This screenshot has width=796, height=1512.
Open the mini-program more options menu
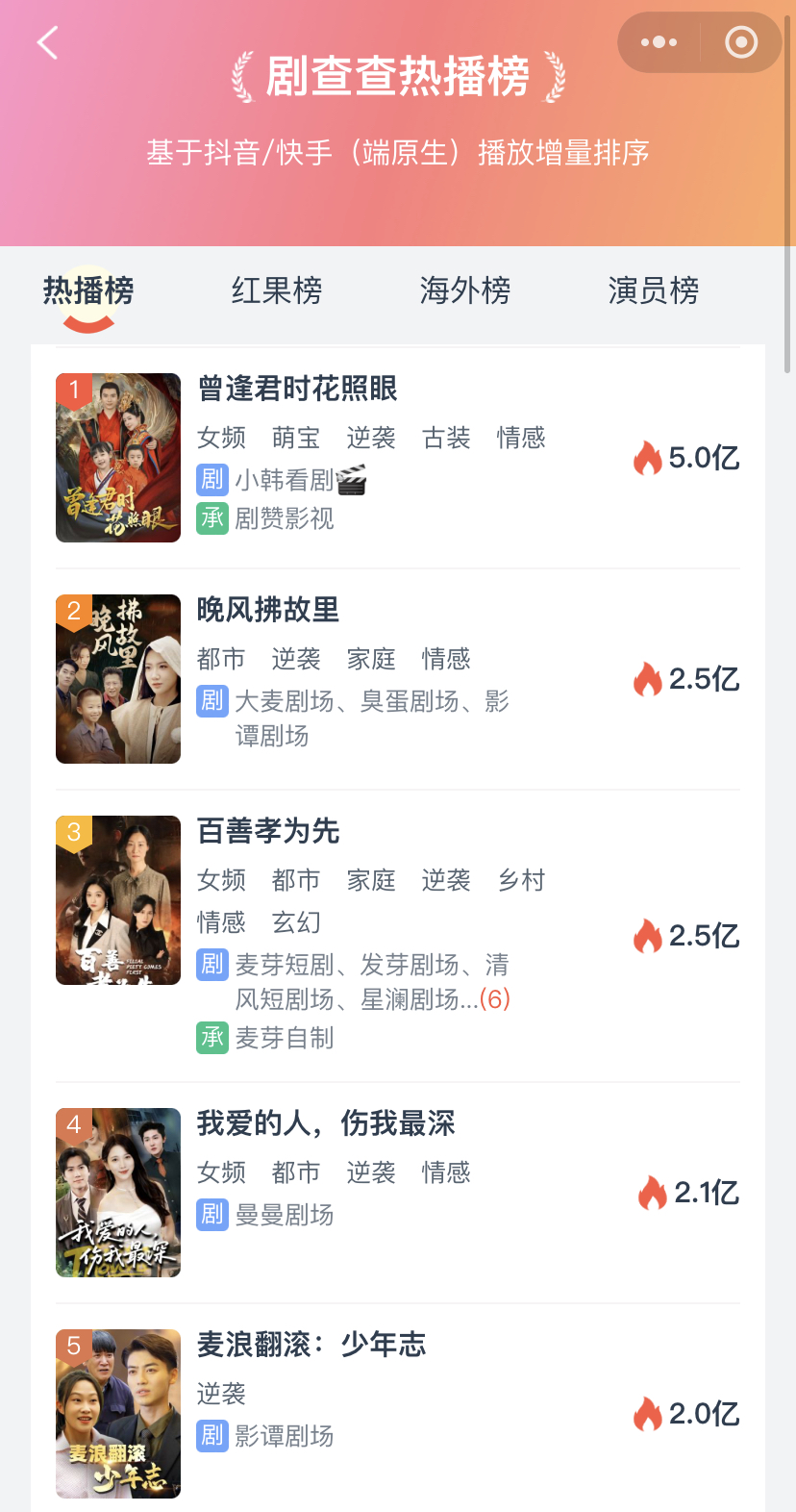tap(658, 41)
